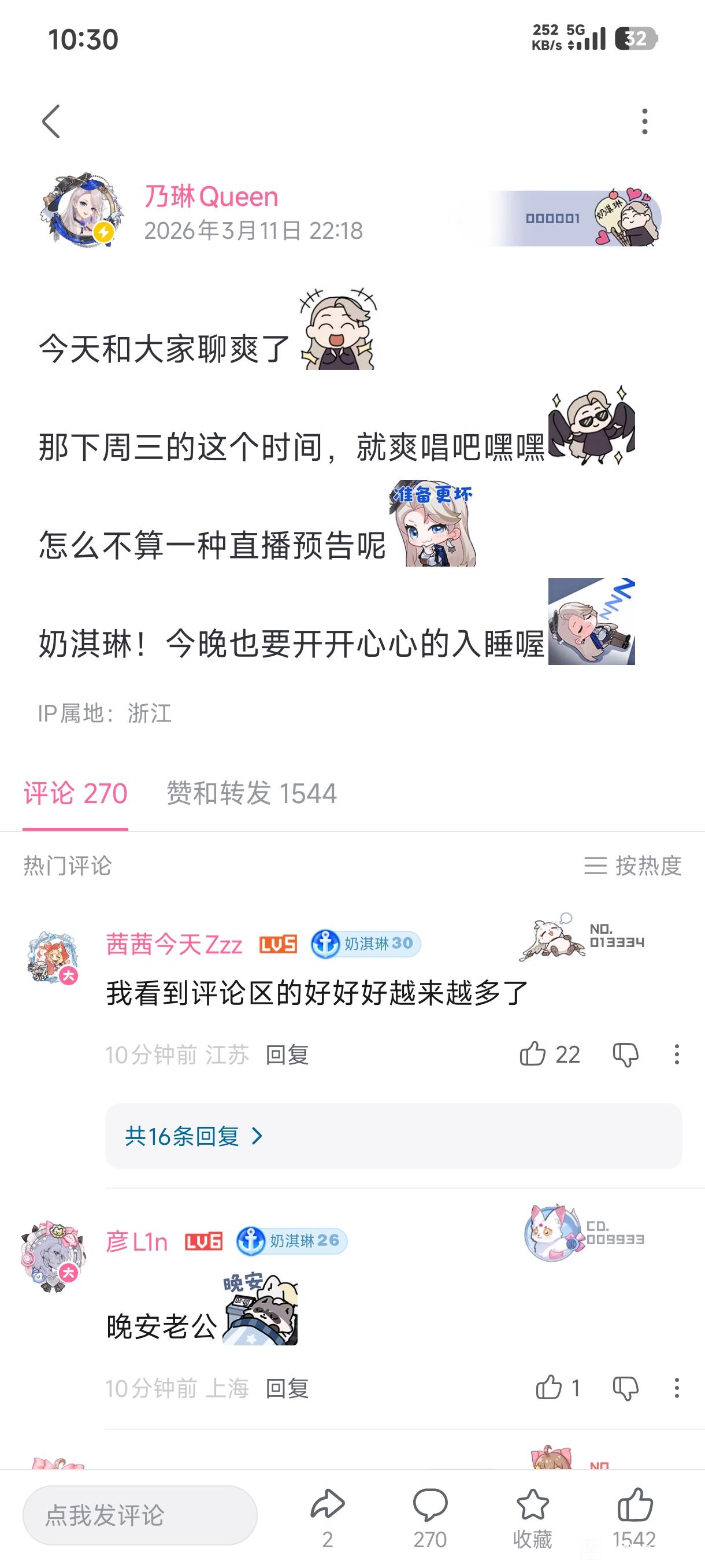Select the 评论 270 tab

point(76,793)
